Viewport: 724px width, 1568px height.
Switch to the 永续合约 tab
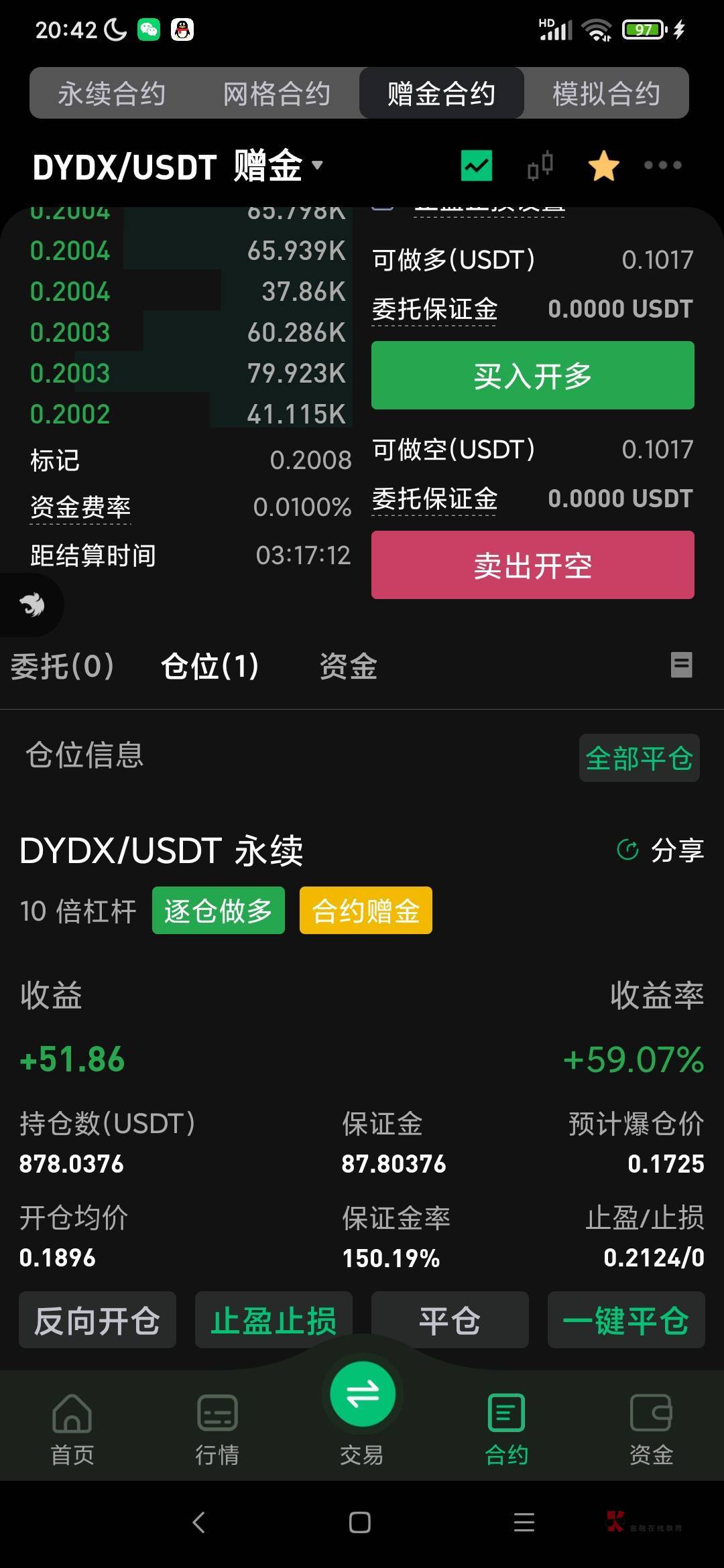tap(111, 93)
